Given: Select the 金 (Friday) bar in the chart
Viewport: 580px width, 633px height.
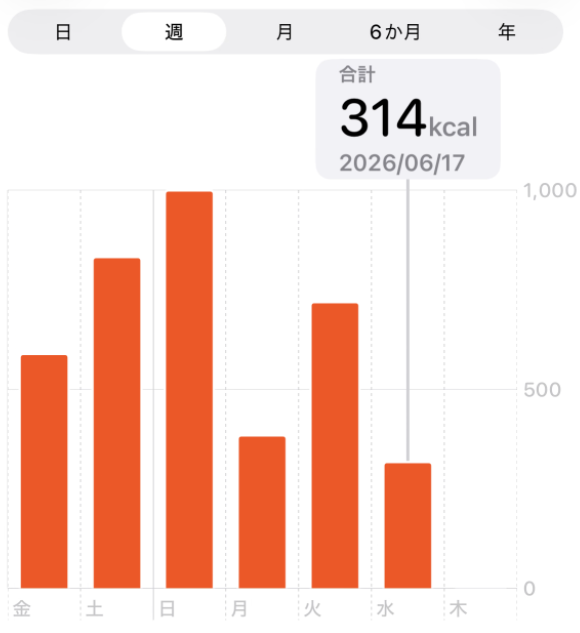Looking at the screenshot, I should coord(44,472).
